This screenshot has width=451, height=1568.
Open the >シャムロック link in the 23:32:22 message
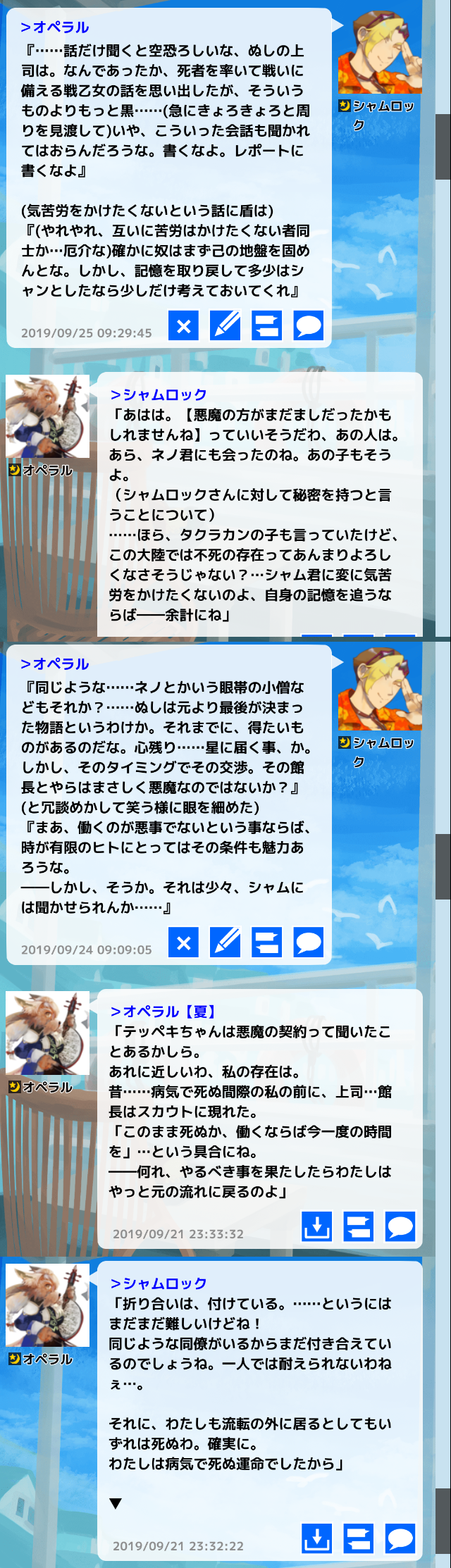(x=159, y=1283)
